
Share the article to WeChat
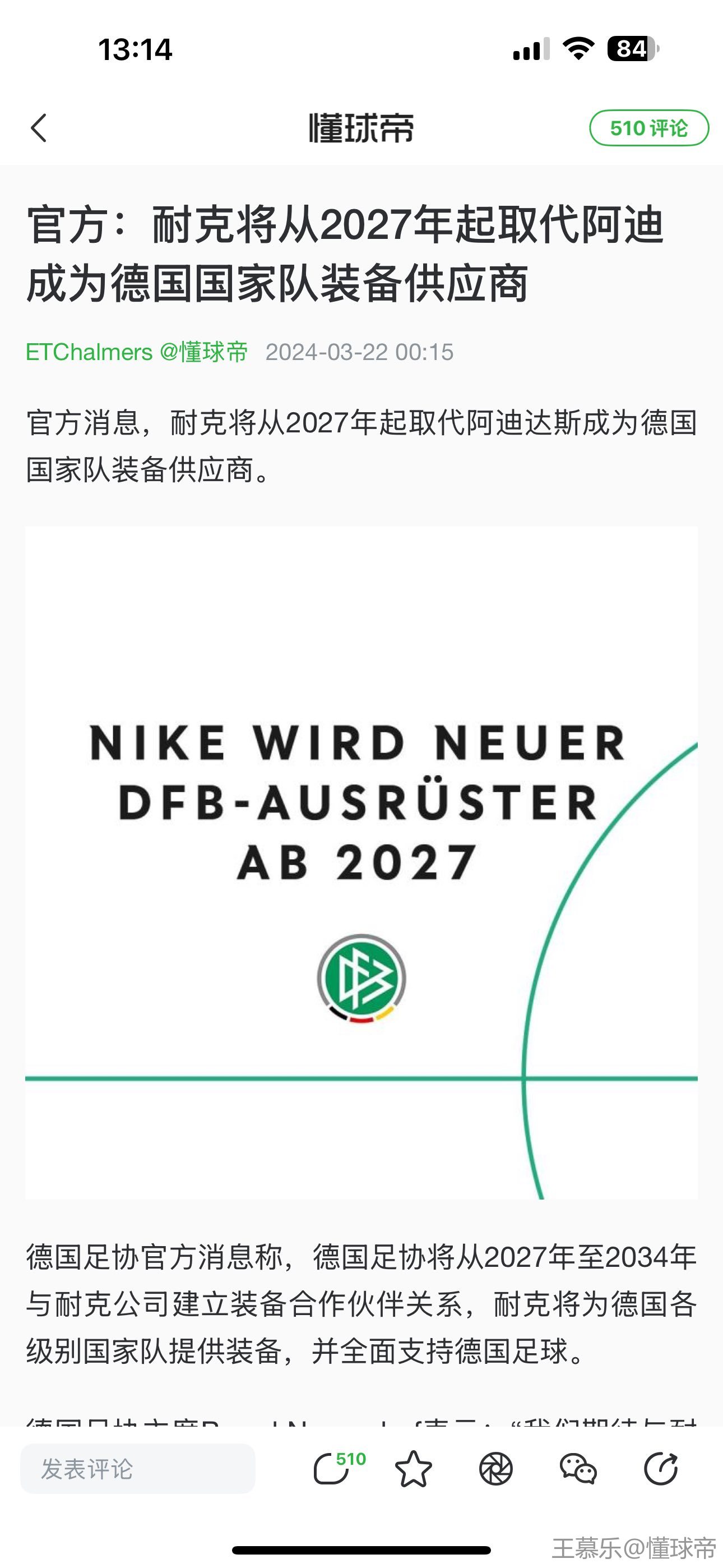coord(578,1469)
